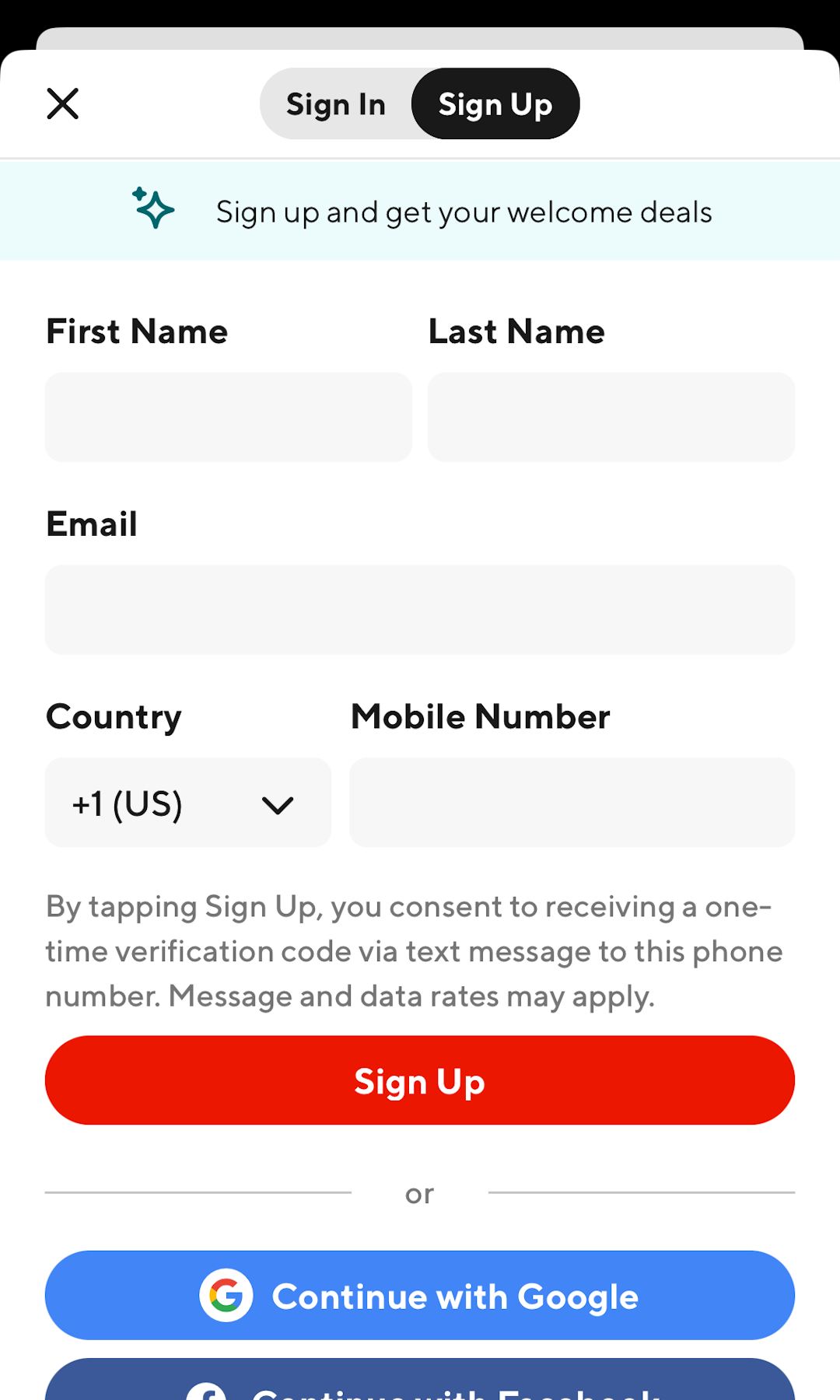Click the Email entry field
Image resolution: width=840 pixels, height=1400 pixels.
(x=420, y=609)
